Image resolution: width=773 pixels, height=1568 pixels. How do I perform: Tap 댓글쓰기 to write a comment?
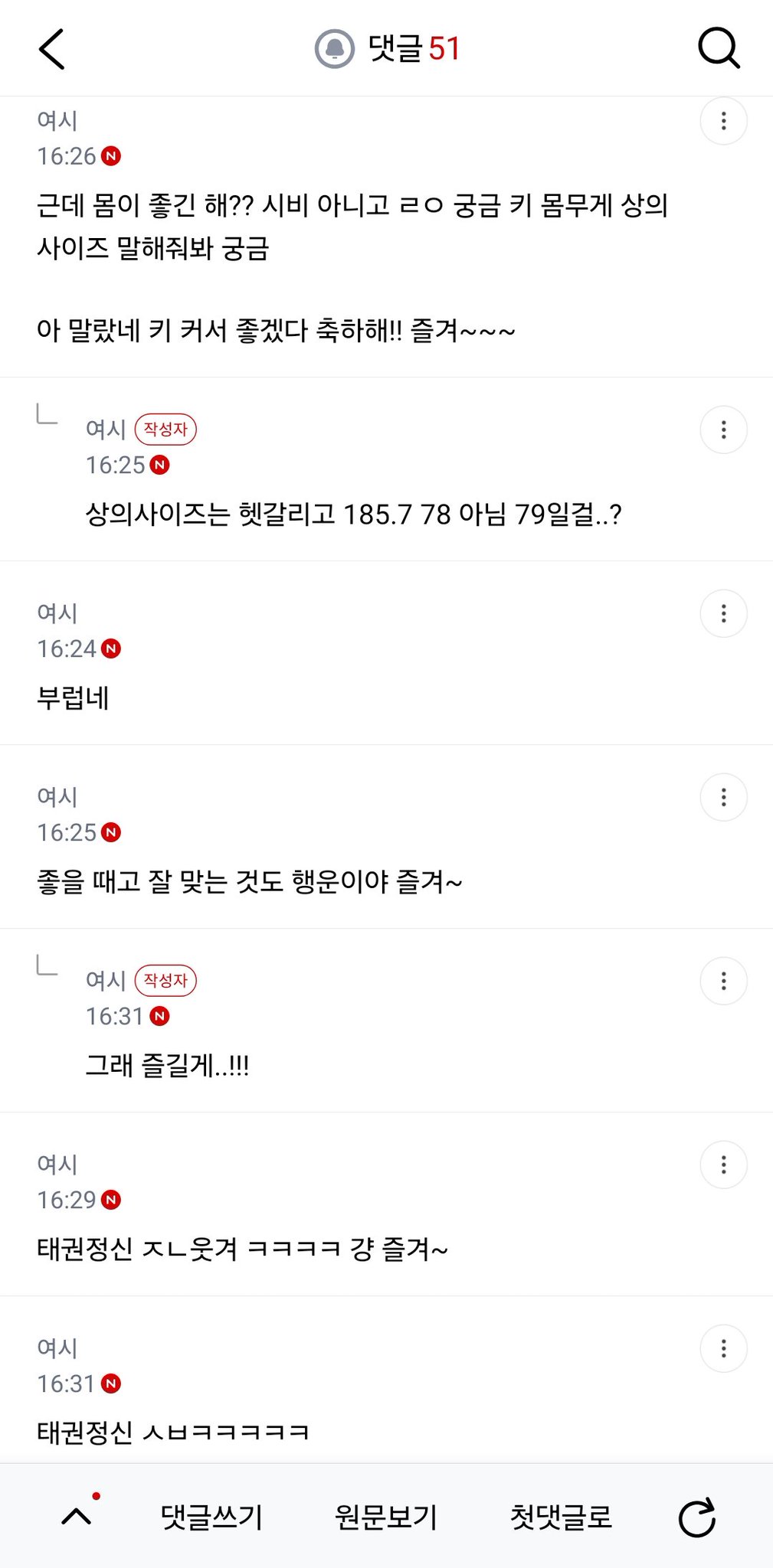coord(211,1517)
